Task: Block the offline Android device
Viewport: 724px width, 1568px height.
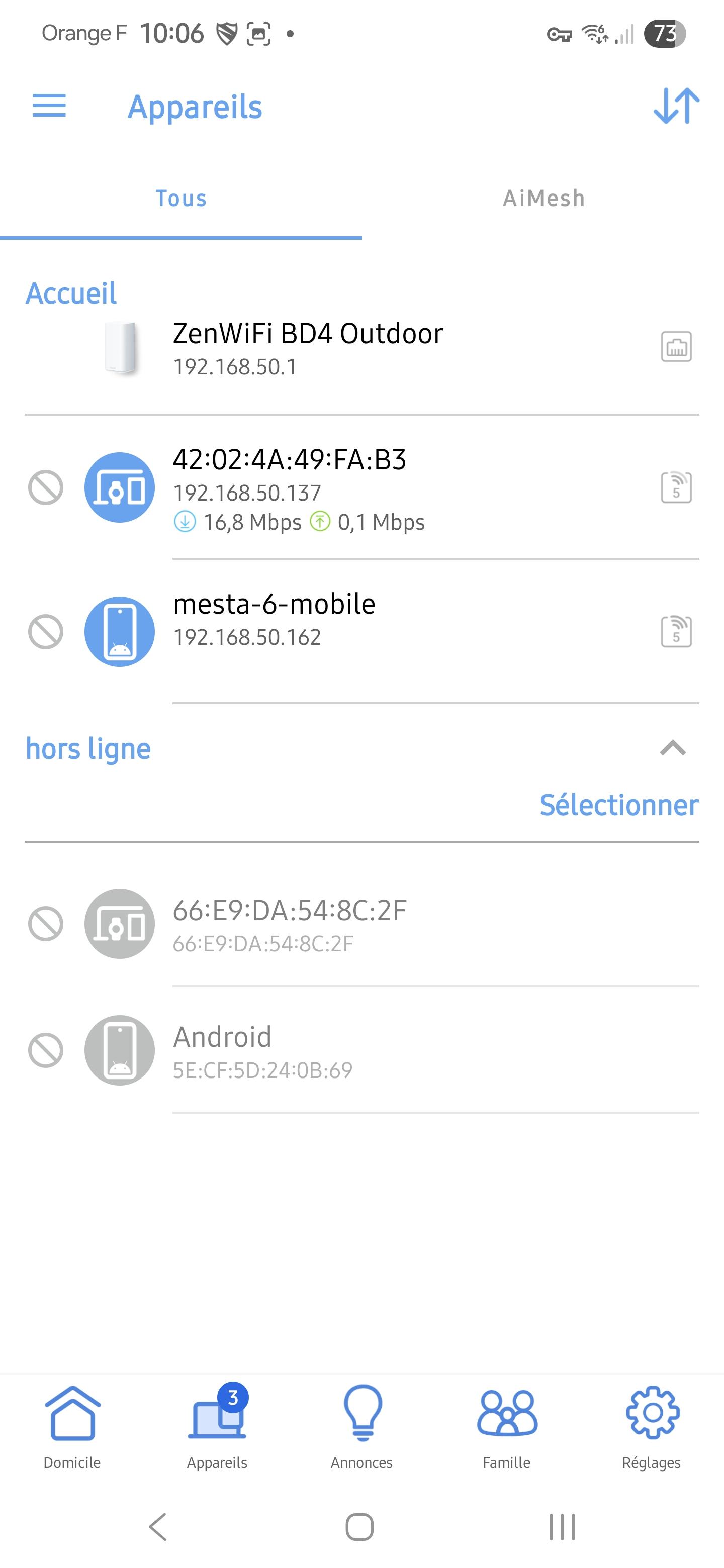Action: pyautogui.click(x=46, y=1049)
